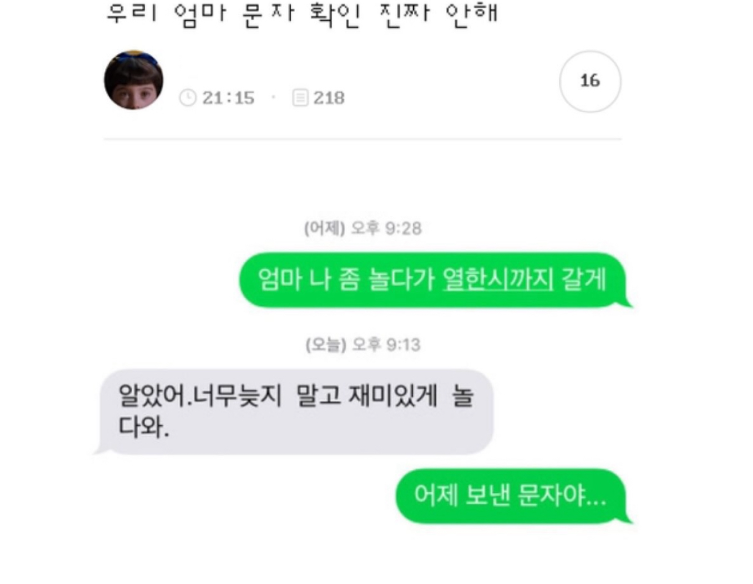Screen dimensions: 753x584
Task: Open the post author's profile picture
Action: point(133,81)
